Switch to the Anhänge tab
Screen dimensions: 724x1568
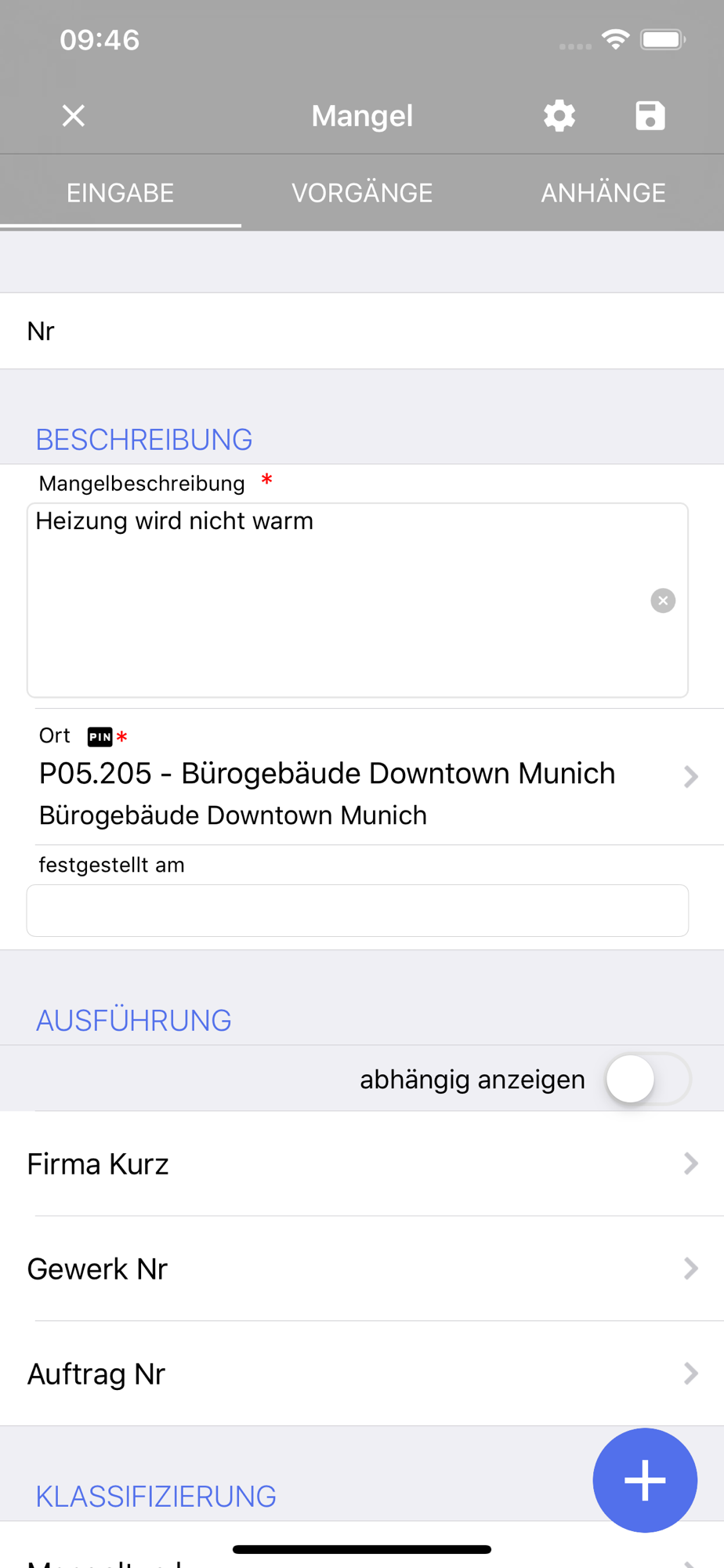[603, 193]
